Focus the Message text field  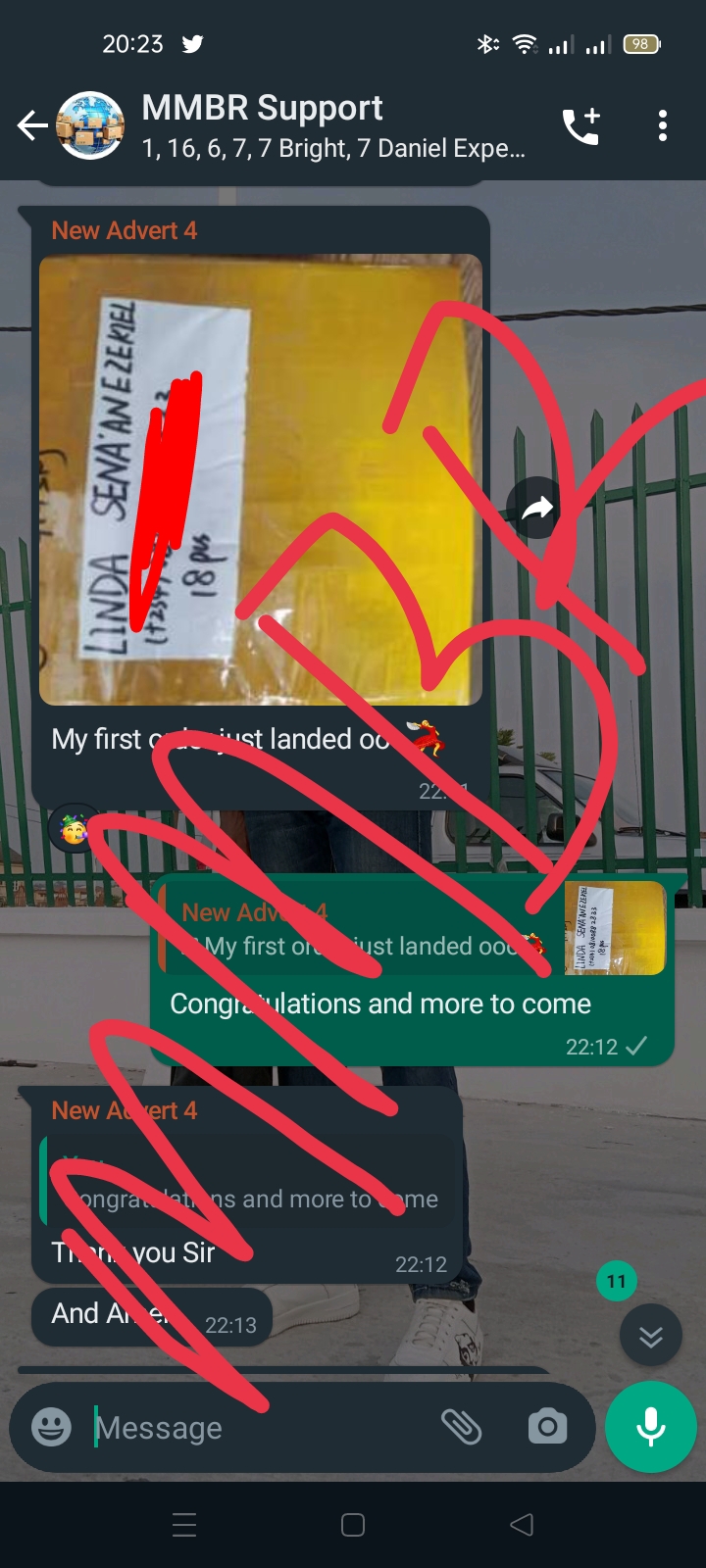point(255,1427)
